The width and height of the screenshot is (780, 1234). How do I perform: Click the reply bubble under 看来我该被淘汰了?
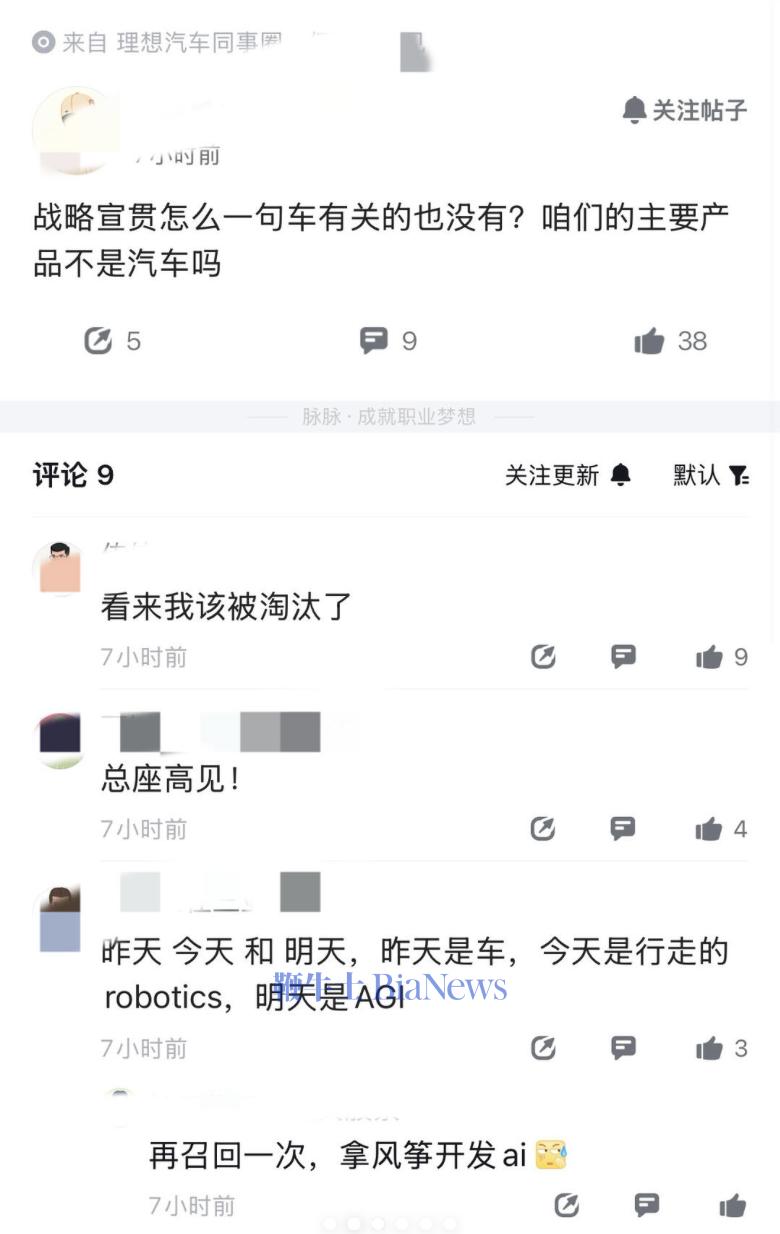[623, 657]
